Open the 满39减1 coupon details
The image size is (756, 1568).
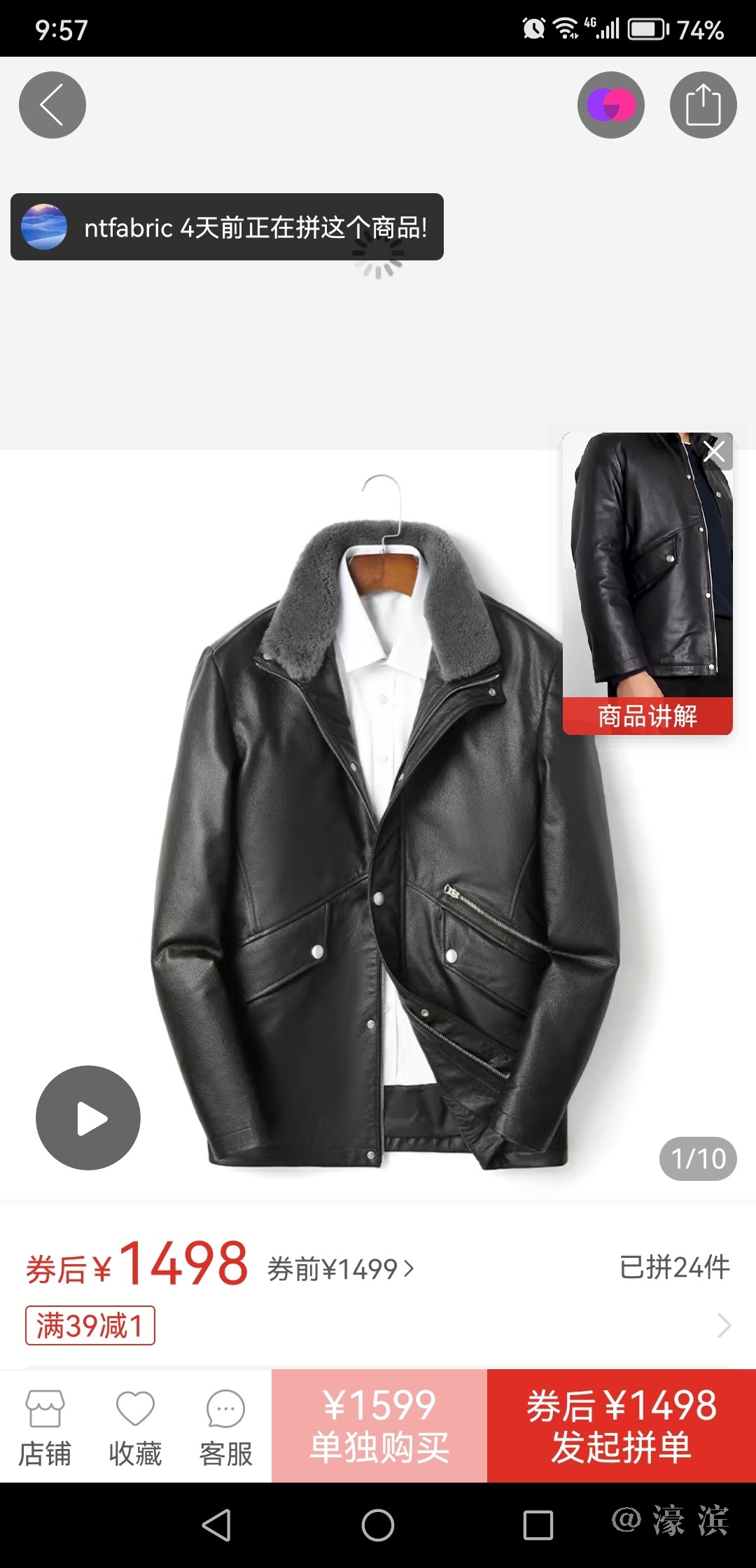pos(90,1325)
